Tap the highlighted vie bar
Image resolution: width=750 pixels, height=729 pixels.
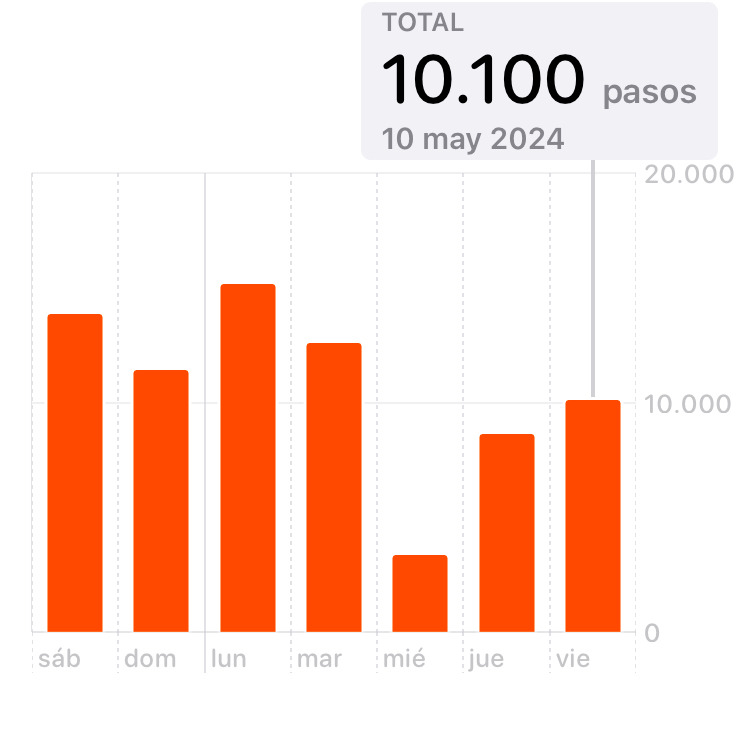tap(593, 516)
